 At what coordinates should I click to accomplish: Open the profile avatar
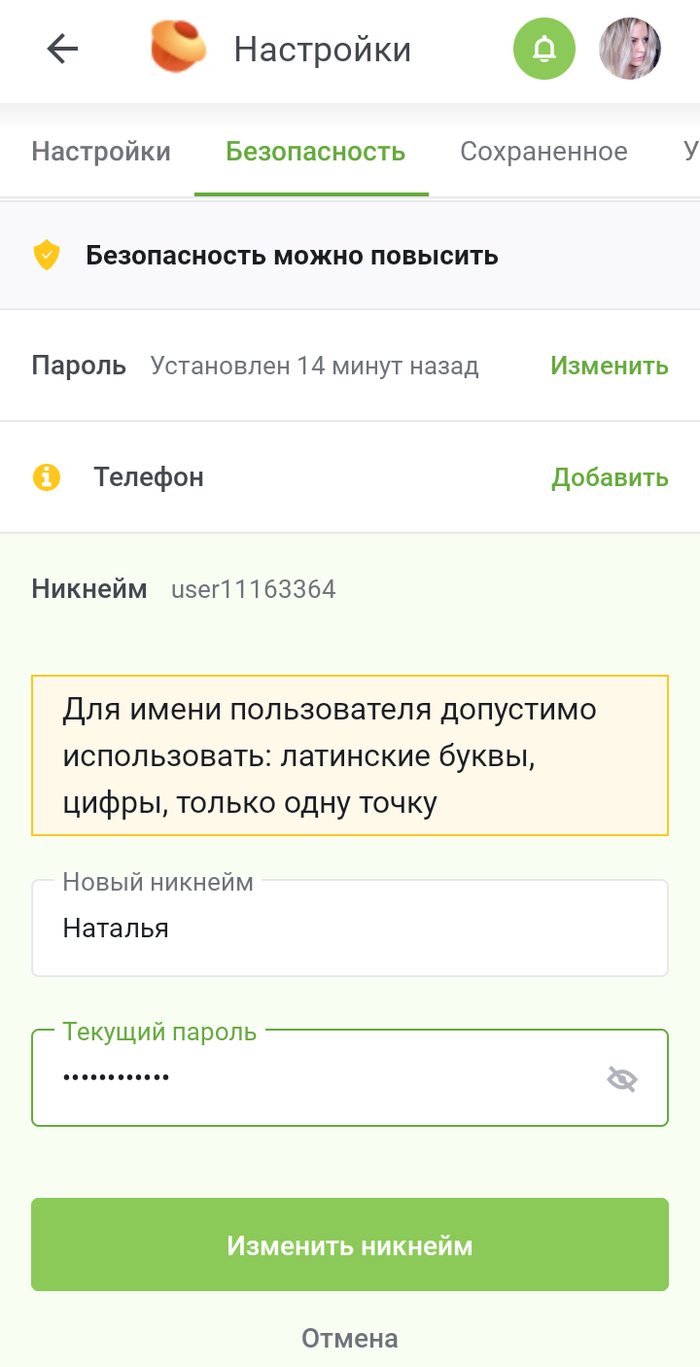(x=630, y=49)
